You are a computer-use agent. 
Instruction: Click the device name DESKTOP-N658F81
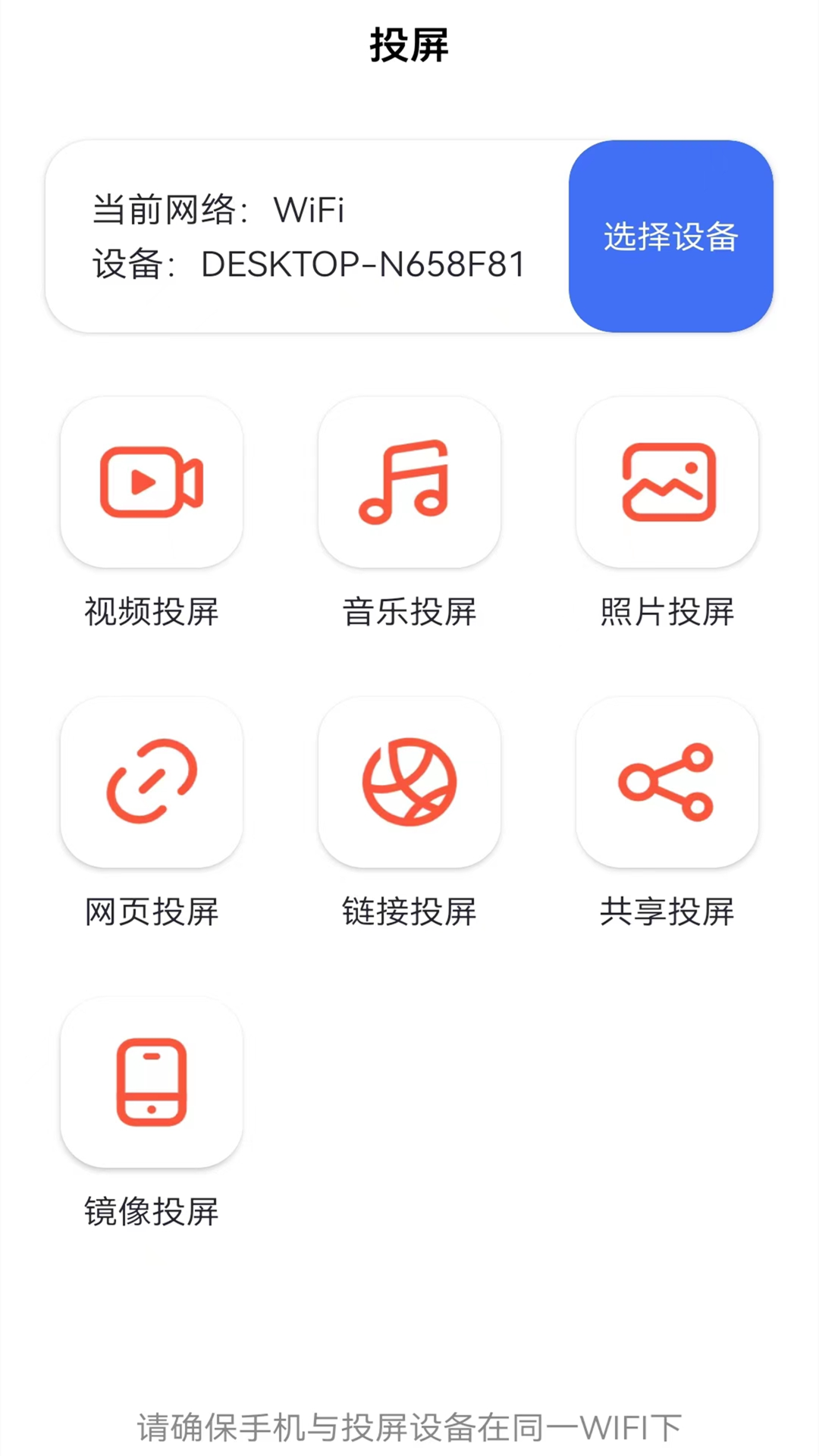(x=362, y=265)
